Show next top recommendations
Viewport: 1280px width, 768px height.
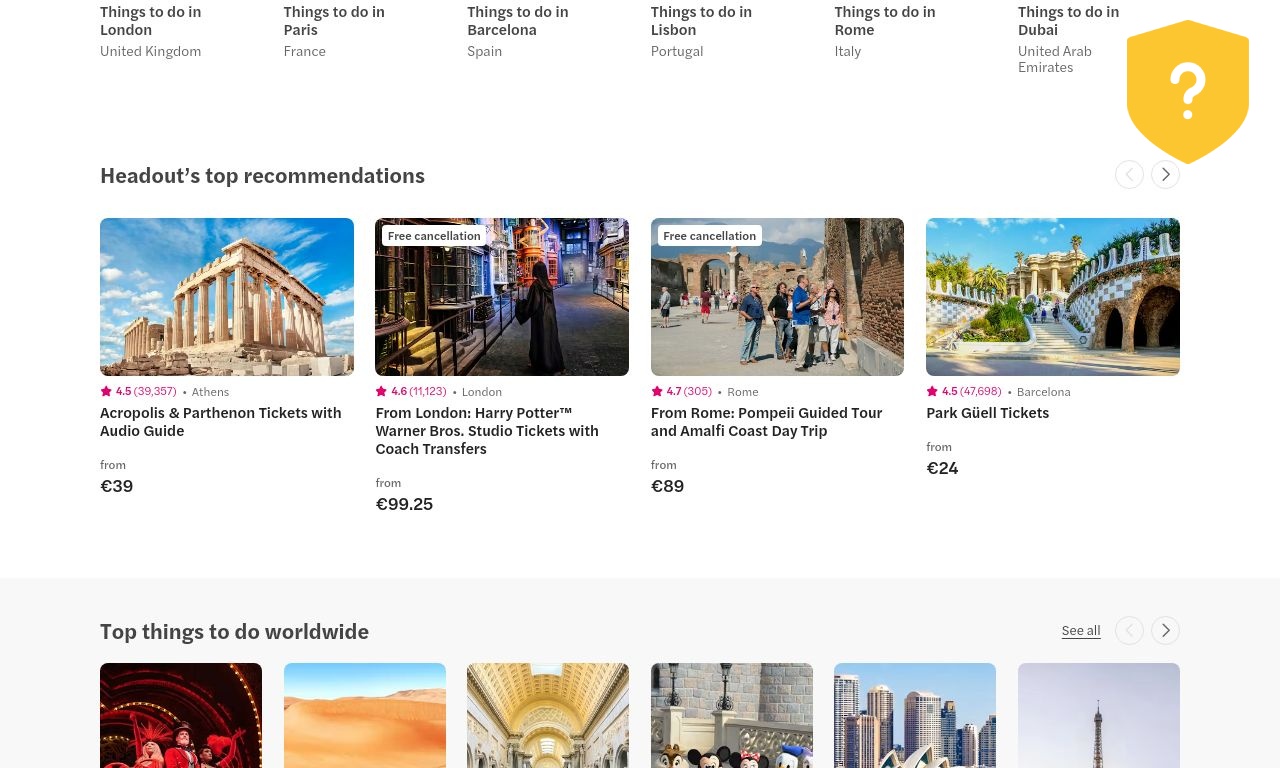click(x=1165, y=175)
